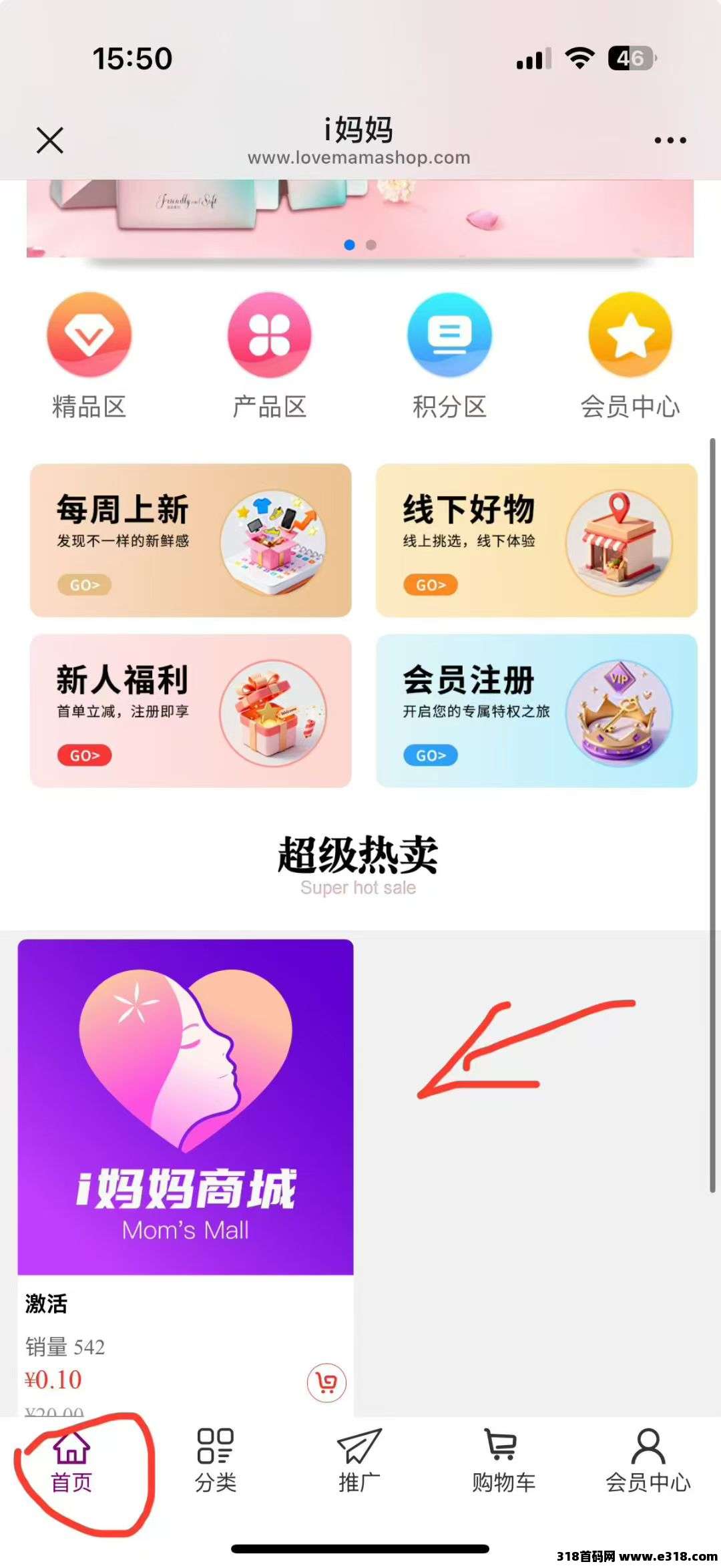
Task: Open the 每周上新 card
Action: 191,540
